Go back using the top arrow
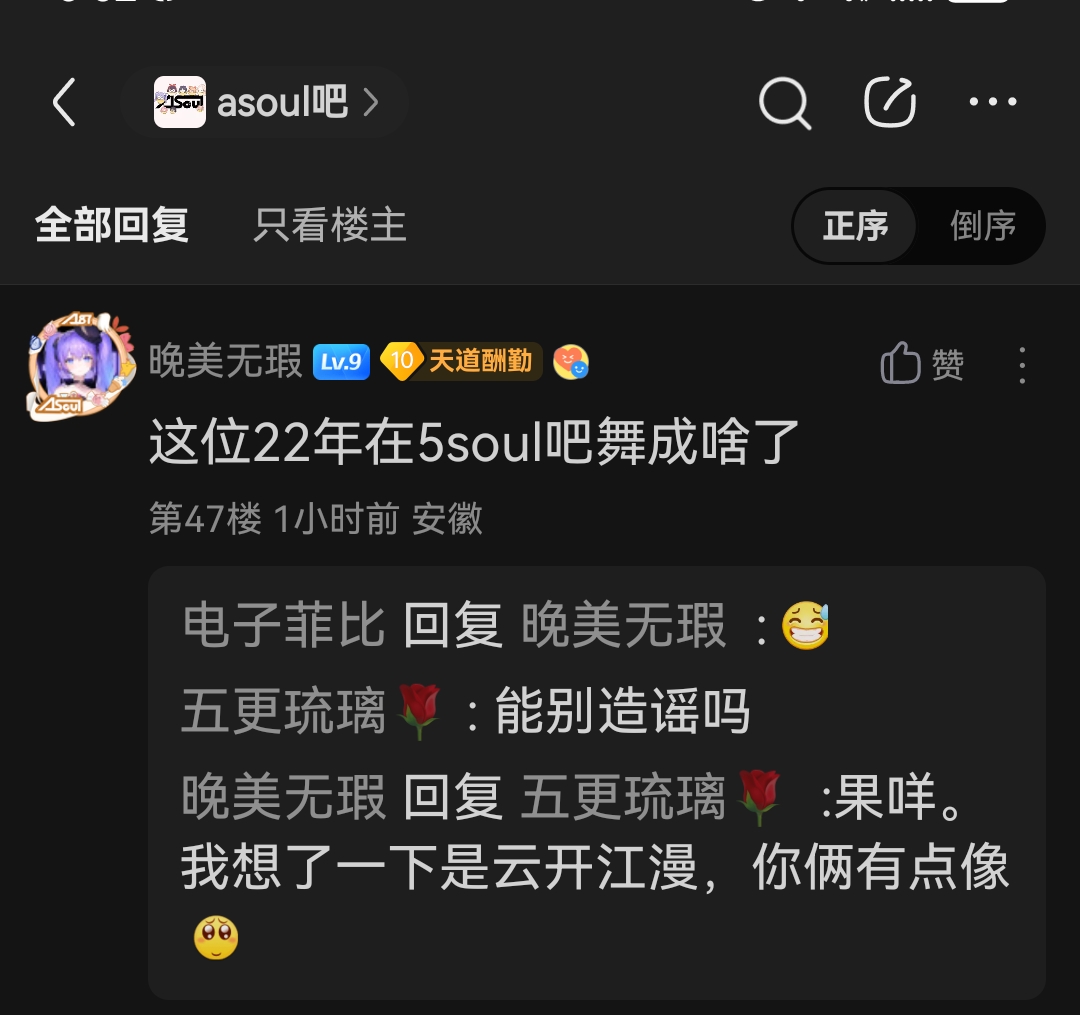Viewport: 1080px width, 1015px height. (64, 103)
